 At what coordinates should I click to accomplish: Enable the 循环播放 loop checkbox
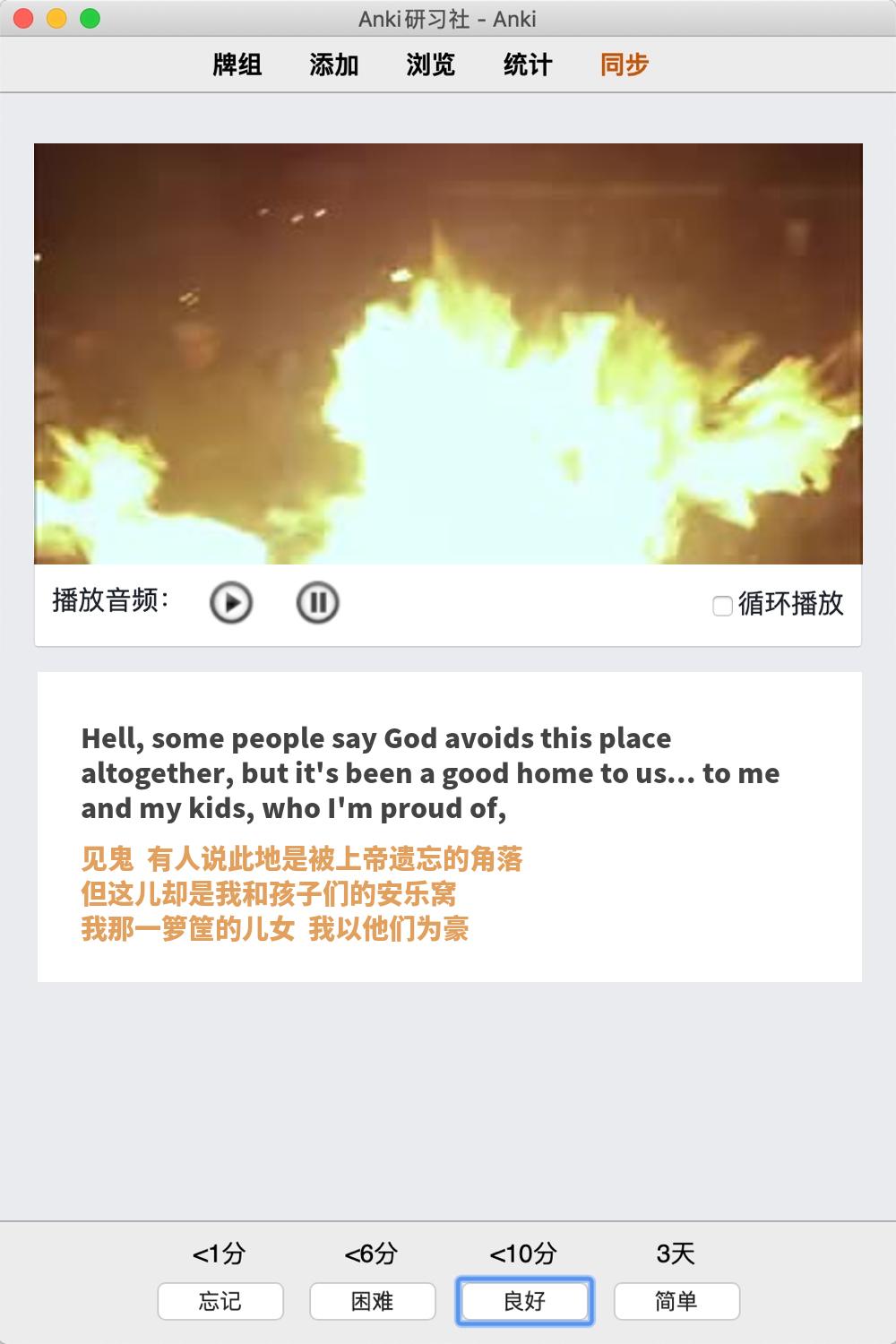click(722, 607)
